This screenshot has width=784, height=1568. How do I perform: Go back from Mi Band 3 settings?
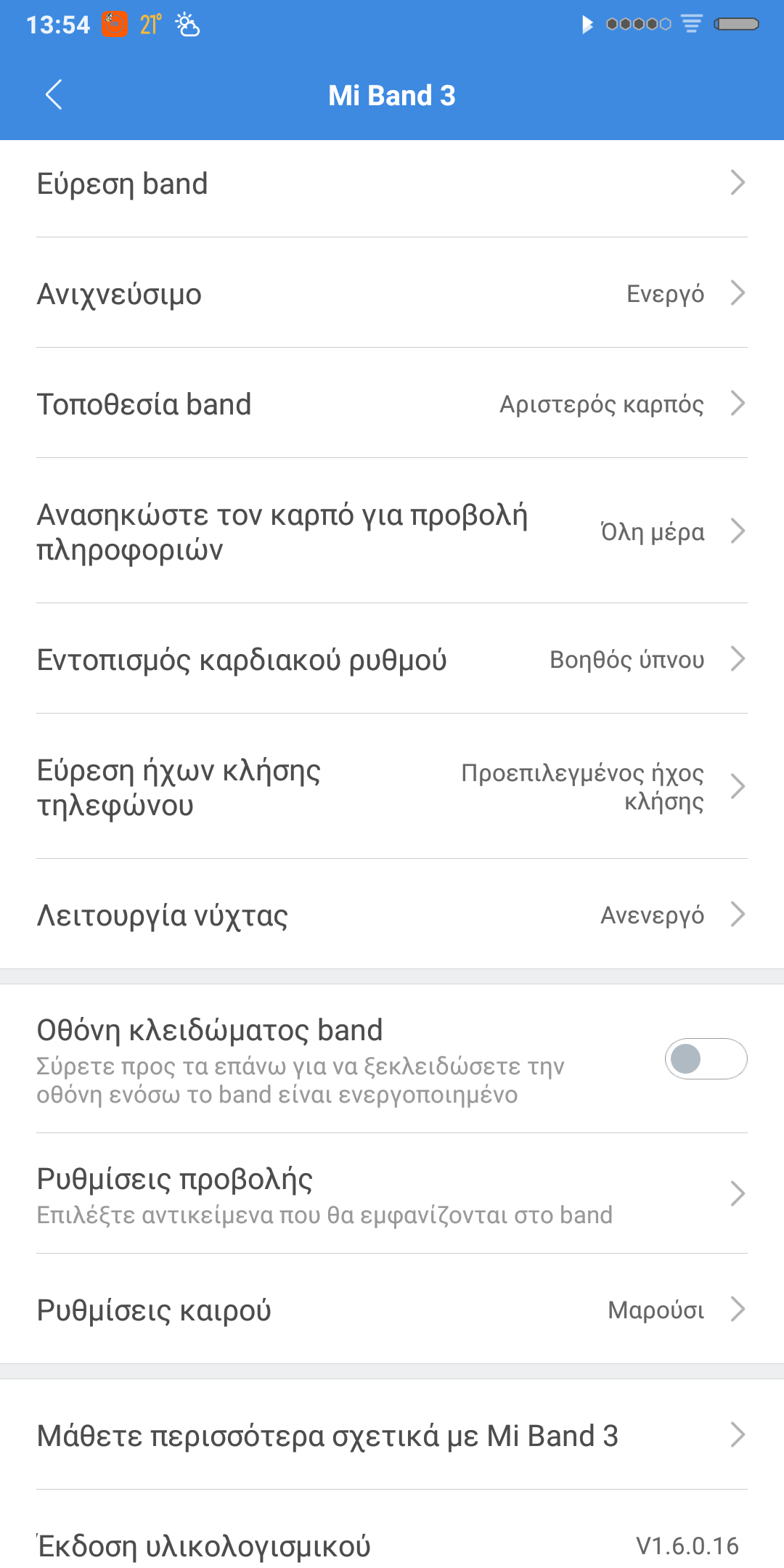pyautogui.click(x=54, y=95)
